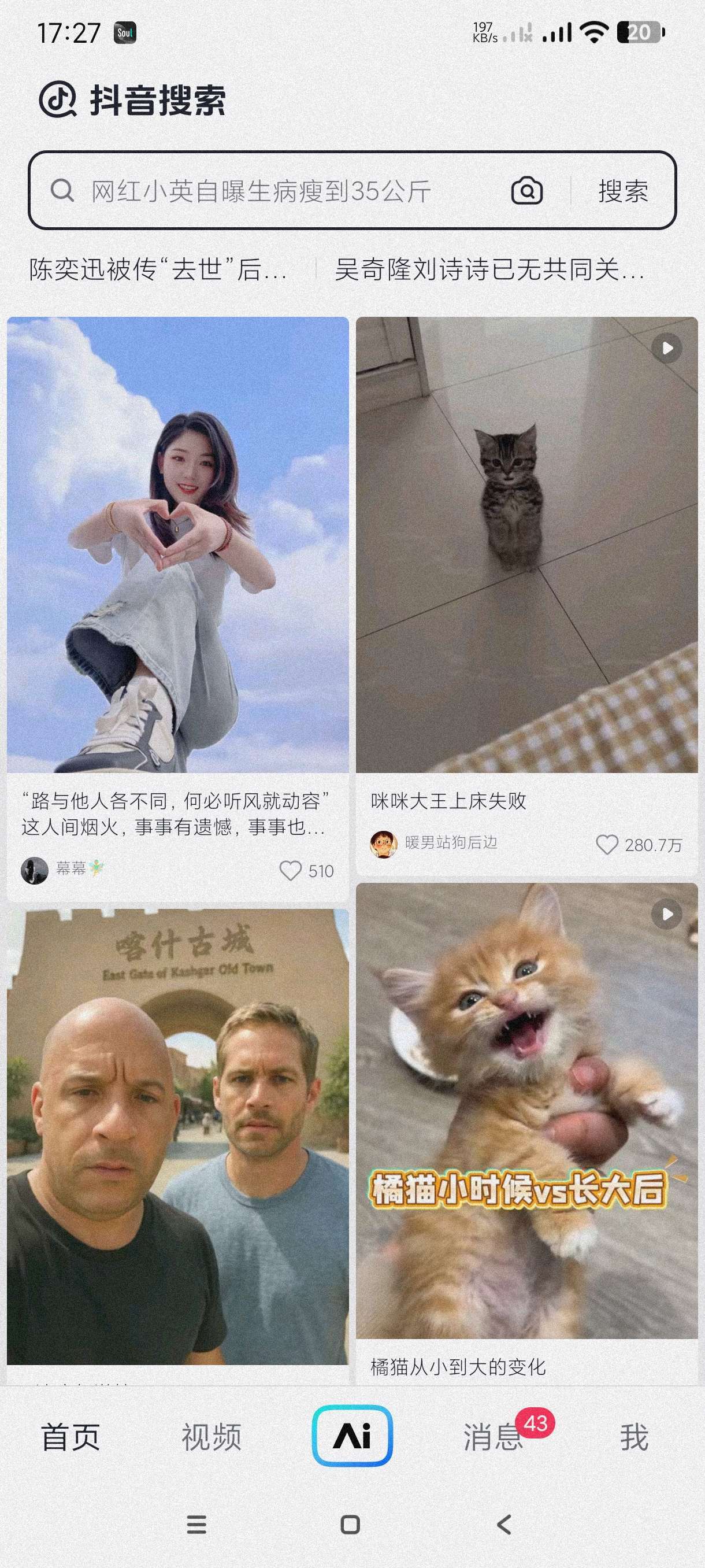Play the 咪咪大王上床失败 kitten video
This screenshot has width=705, height=1568.
tap(527, 545)
